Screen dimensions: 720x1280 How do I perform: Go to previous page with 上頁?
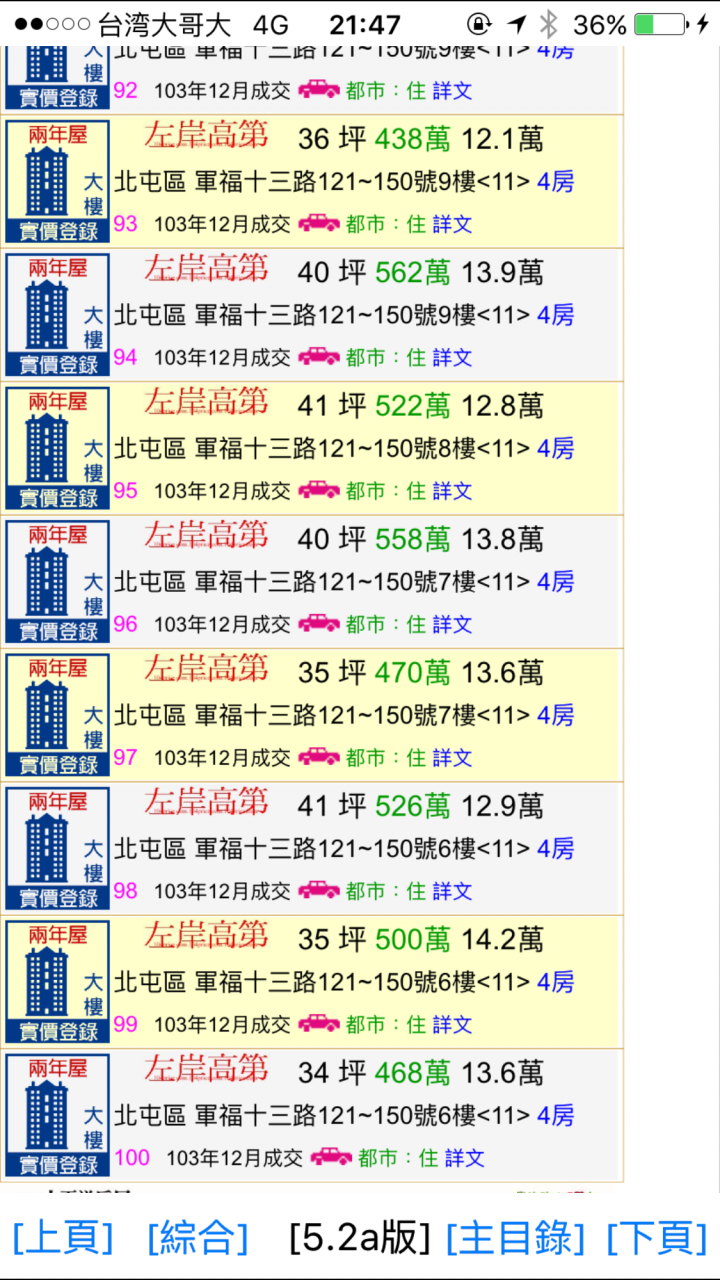pyautogui.click(x=62, y=1237)
